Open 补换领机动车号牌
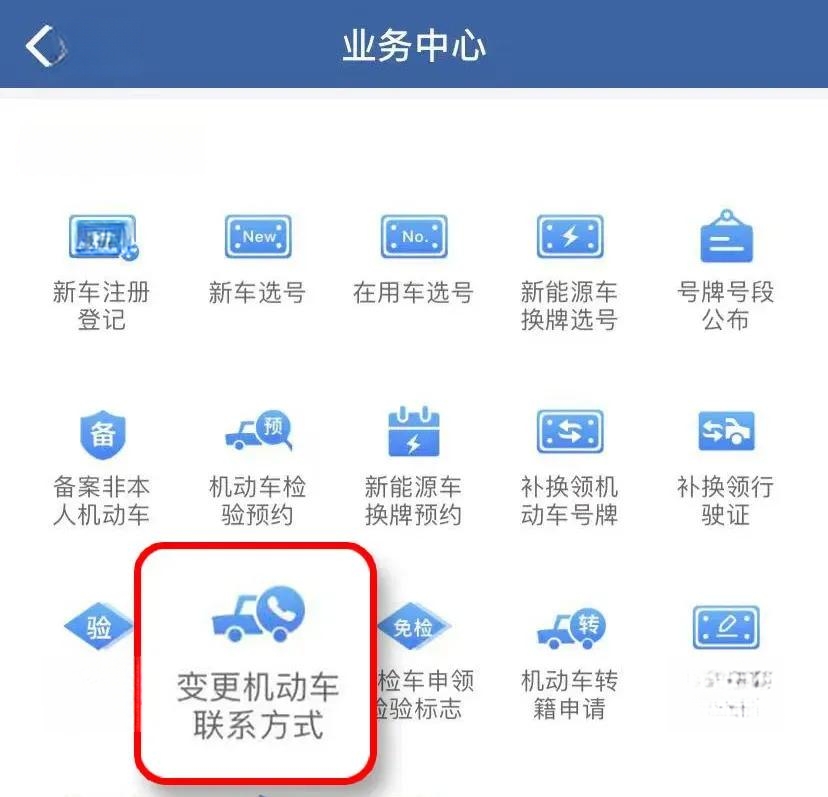This screenshot has width=828, height=797. click(x=569, y=464)
